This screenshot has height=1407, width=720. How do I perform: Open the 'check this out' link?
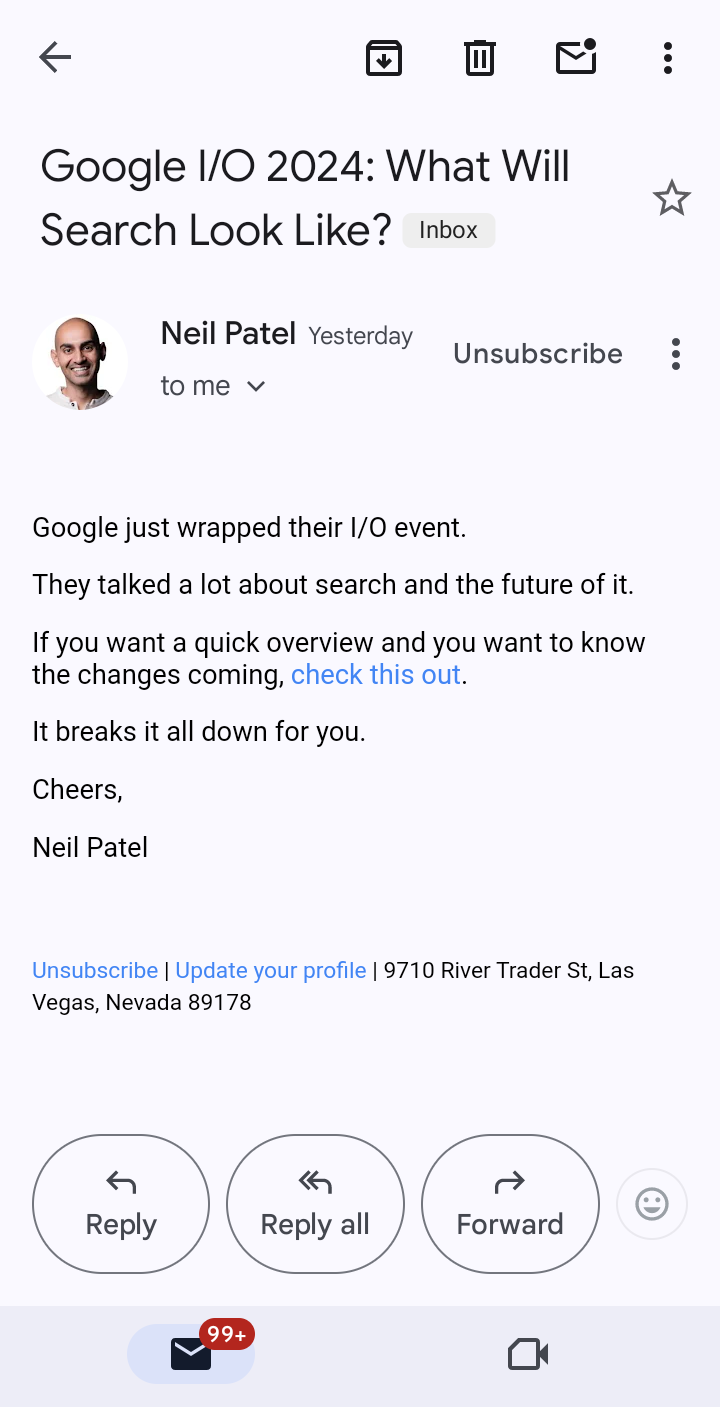375,674
